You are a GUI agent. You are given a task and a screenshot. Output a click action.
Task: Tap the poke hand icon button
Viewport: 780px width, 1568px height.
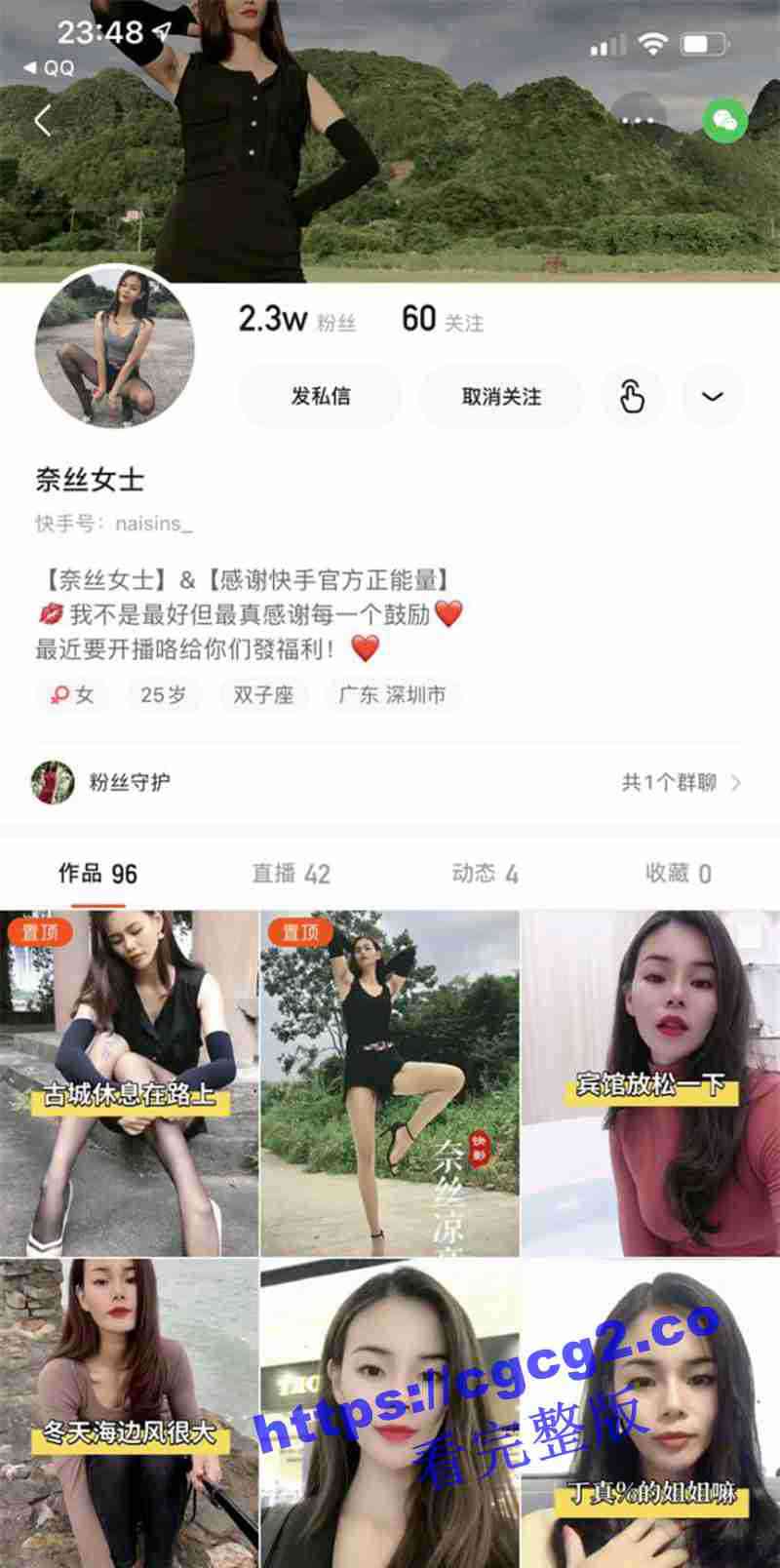pos(632,396)
